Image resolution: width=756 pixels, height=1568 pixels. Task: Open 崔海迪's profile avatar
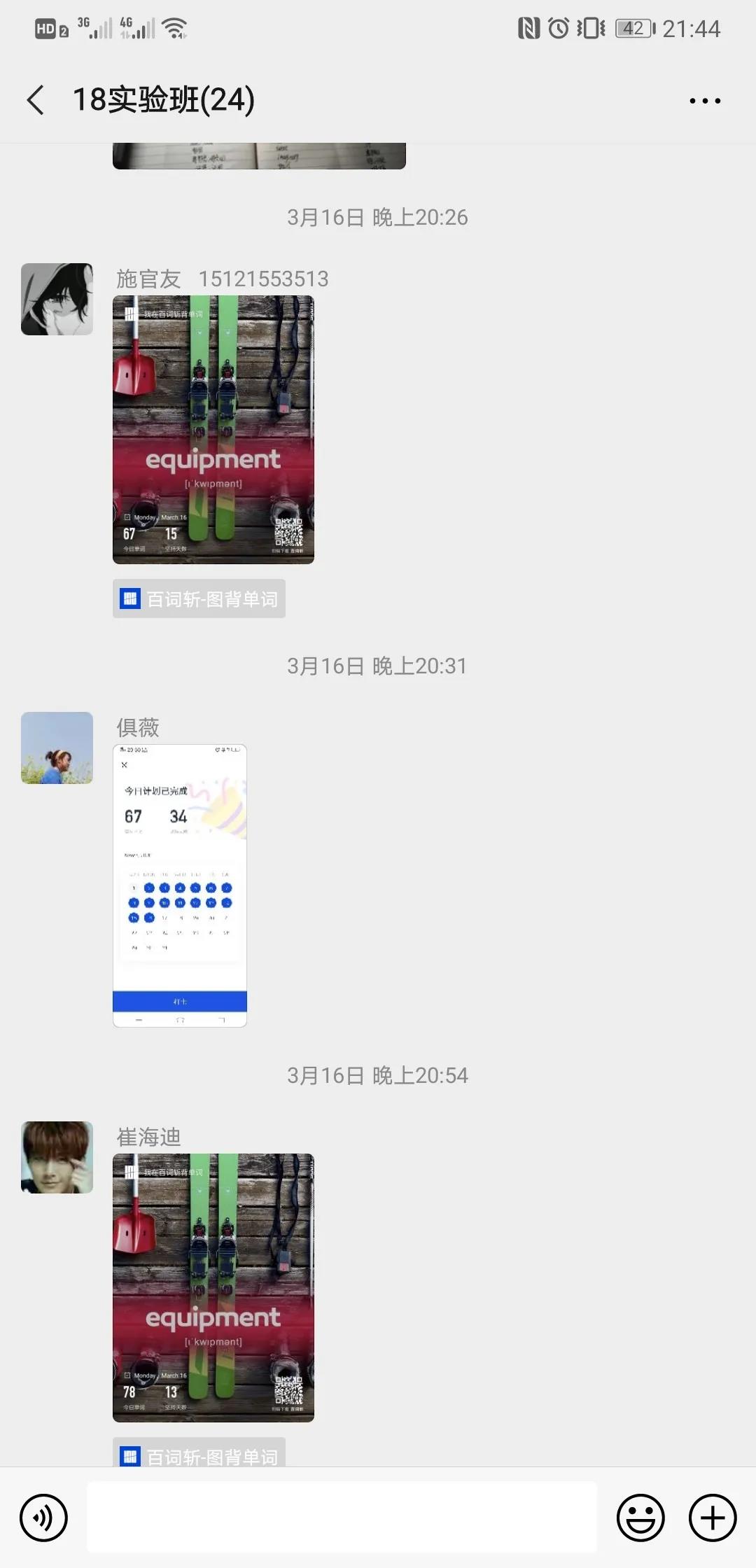point(57,1157)
